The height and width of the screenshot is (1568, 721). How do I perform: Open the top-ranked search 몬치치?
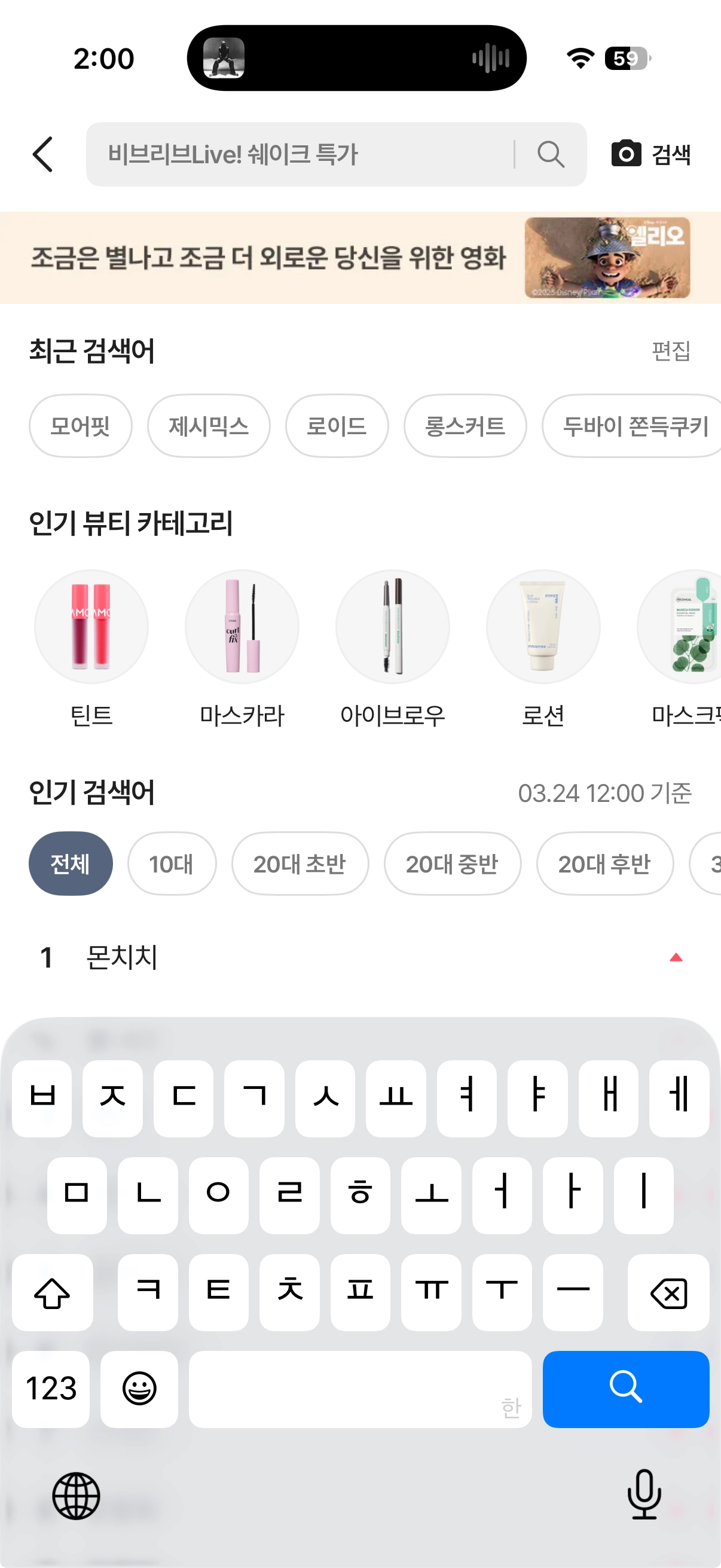(122, 957)
